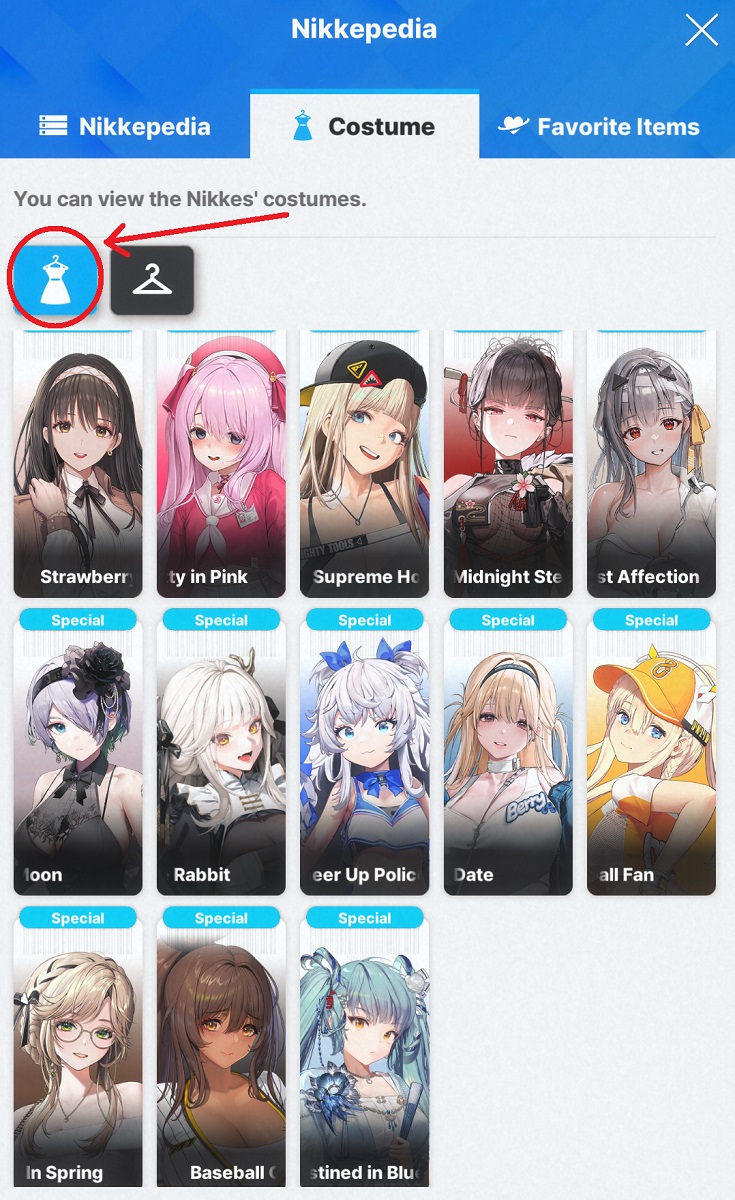The width and height of the screenshot is (735, 1200).
Task: Open the Supreme costume card
Action: point(365,464)
